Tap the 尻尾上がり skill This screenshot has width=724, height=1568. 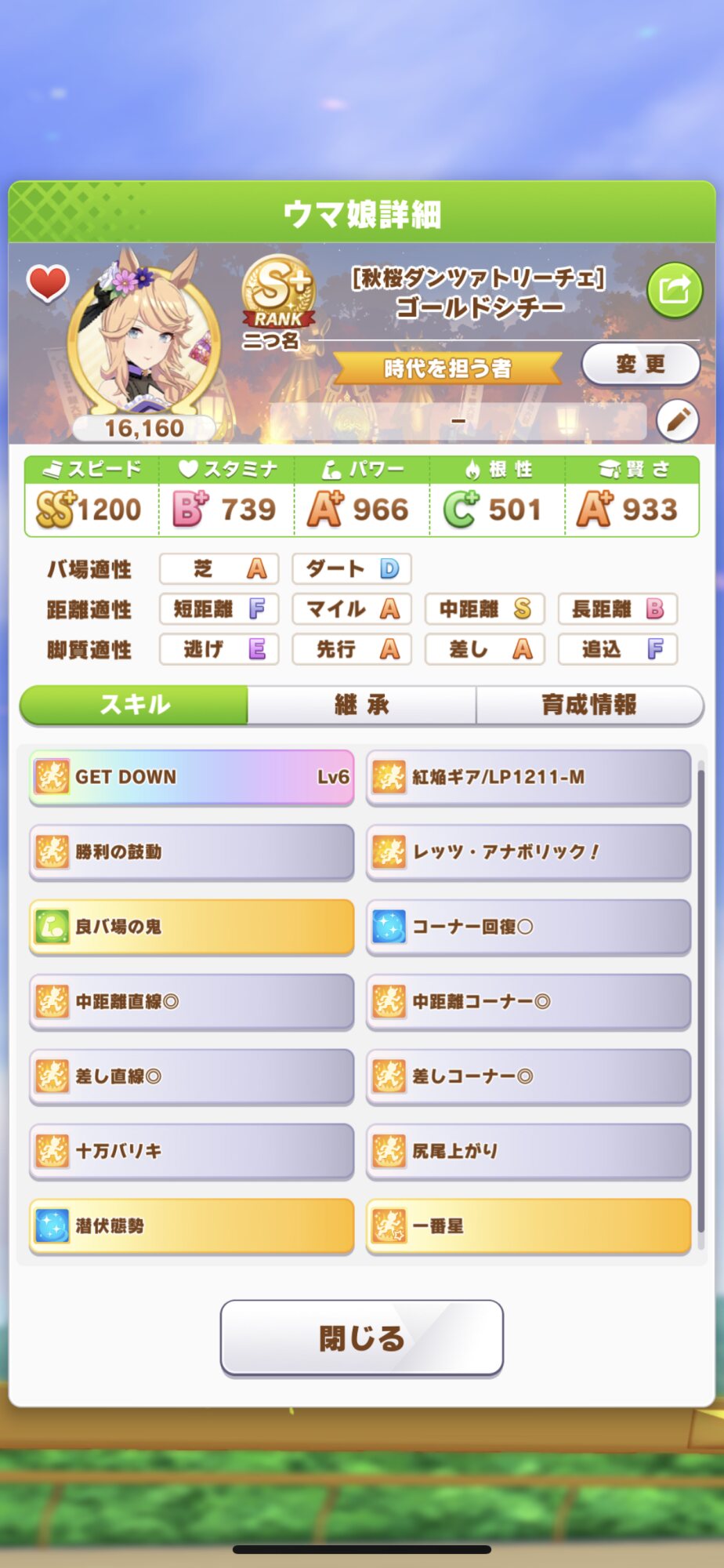click(528, 1151)
